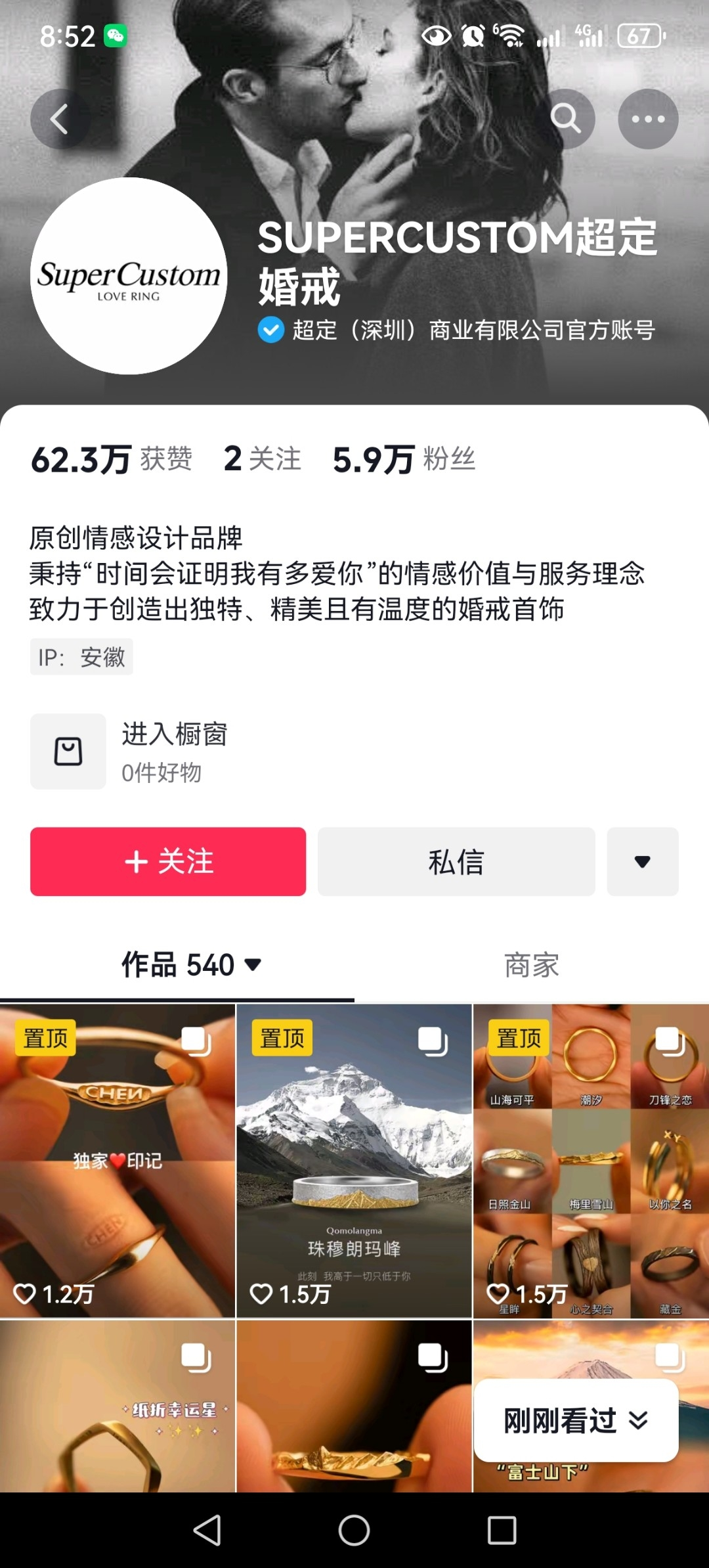Open 进入橱窗 shop link
Viewport: 709px width, 1568px height.
175,736
